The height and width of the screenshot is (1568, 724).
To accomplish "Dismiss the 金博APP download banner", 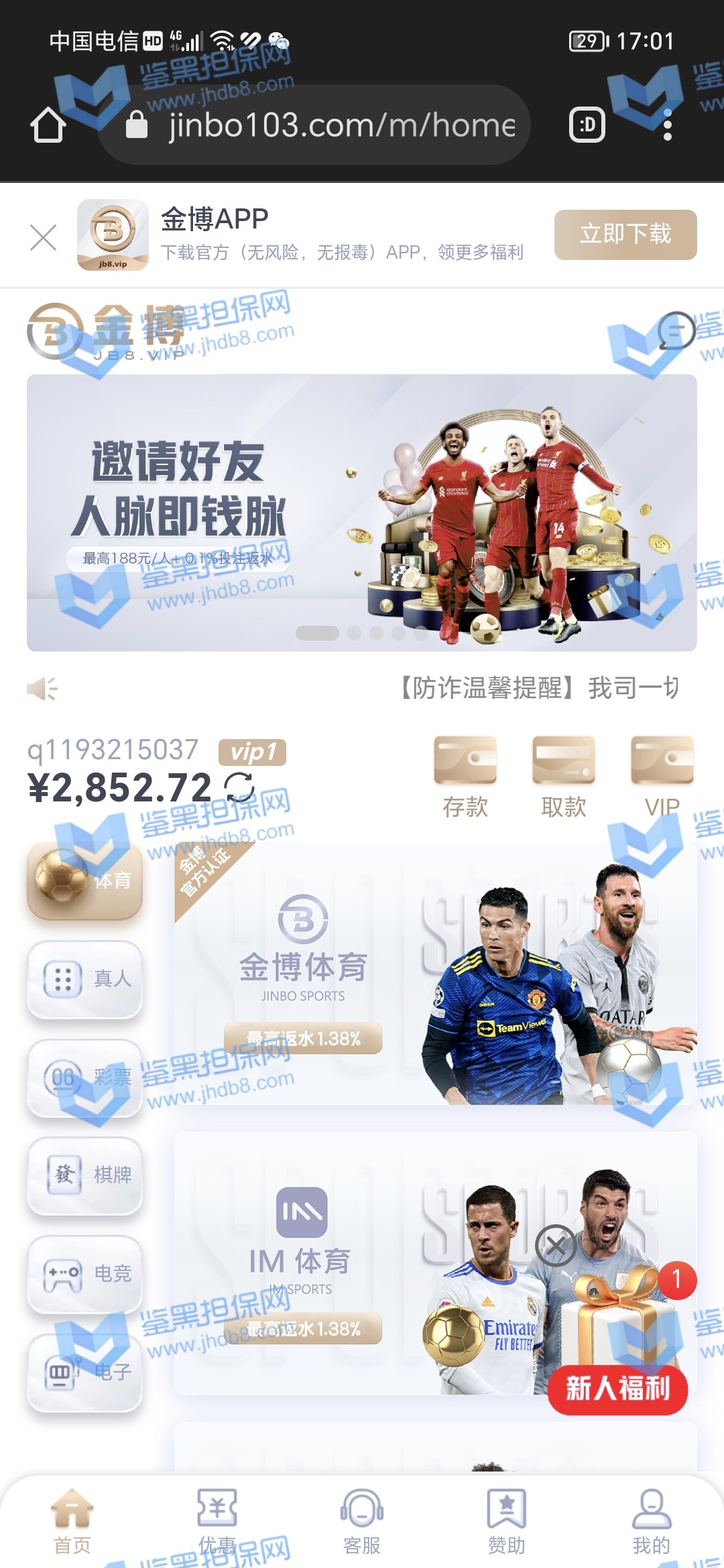I will [x=44, y=237].
